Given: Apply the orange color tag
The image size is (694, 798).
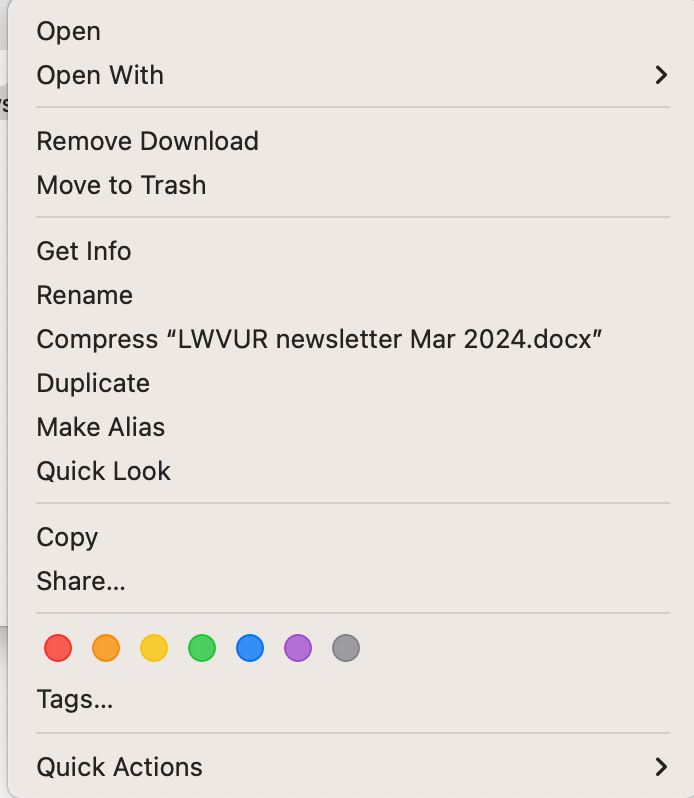Looking at the screenshot, I should point(106,649).
